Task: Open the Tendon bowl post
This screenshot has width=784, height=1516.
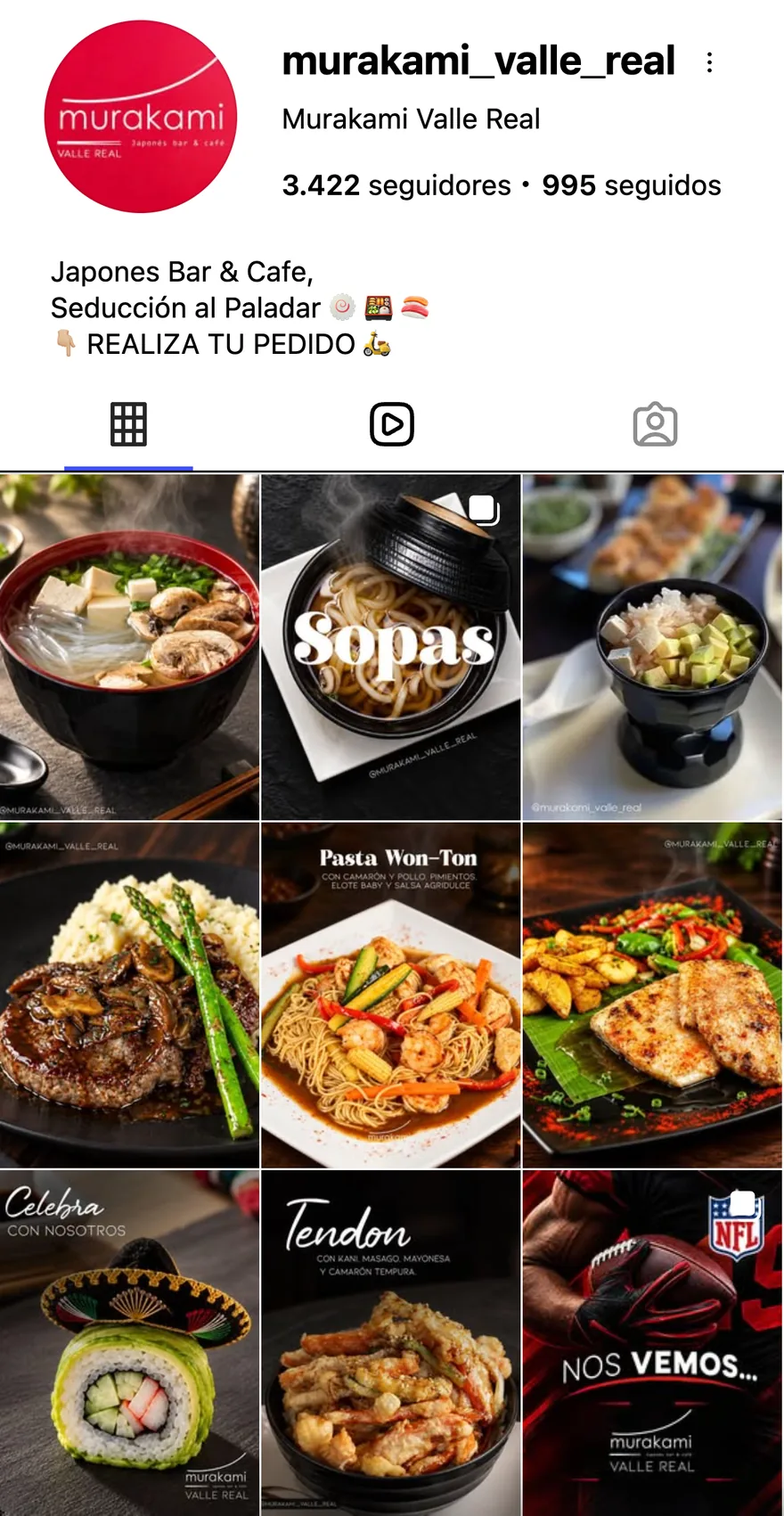Action: click(391, 1343)
